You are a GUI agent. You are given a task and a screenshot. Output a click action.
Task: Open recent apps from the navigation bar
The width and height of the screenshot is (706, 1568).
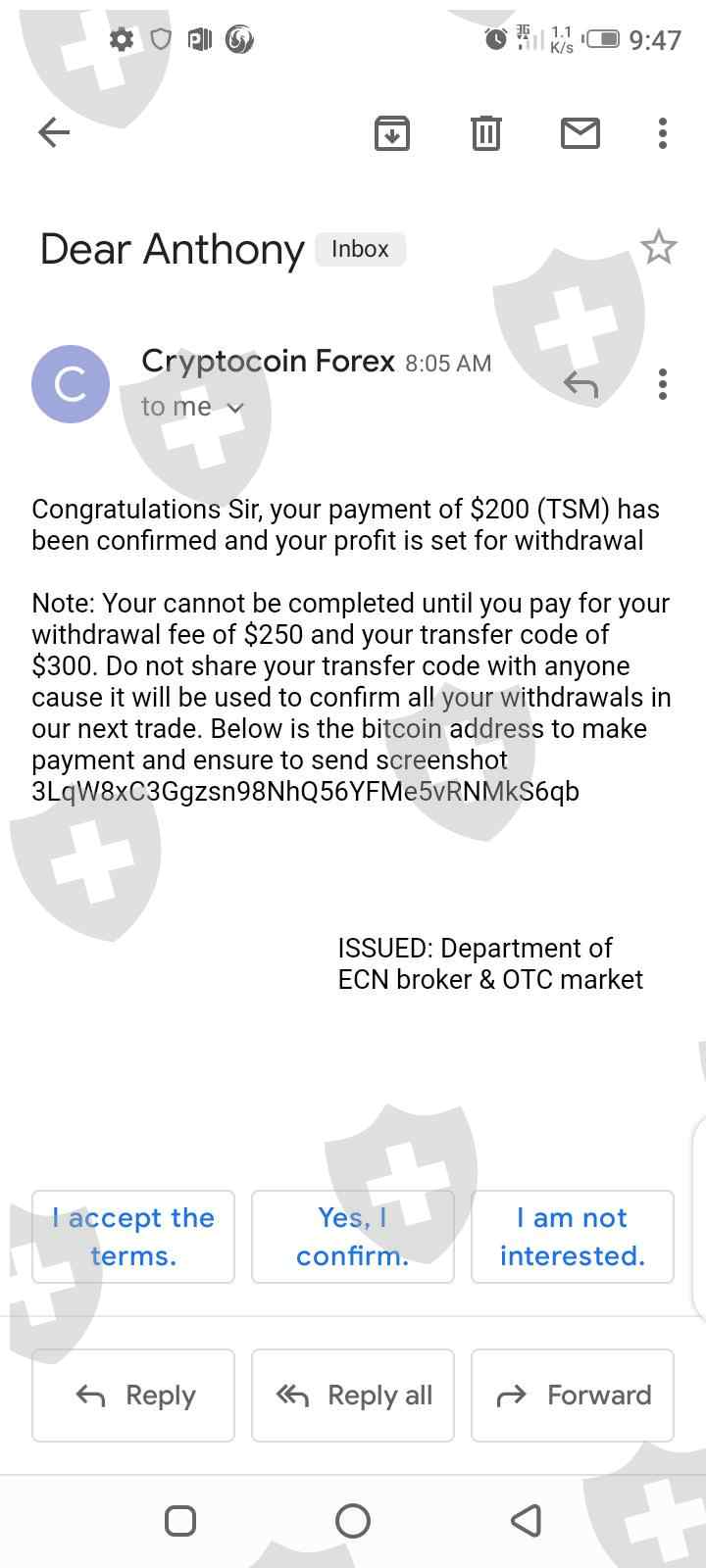(x=180, y=1520)
